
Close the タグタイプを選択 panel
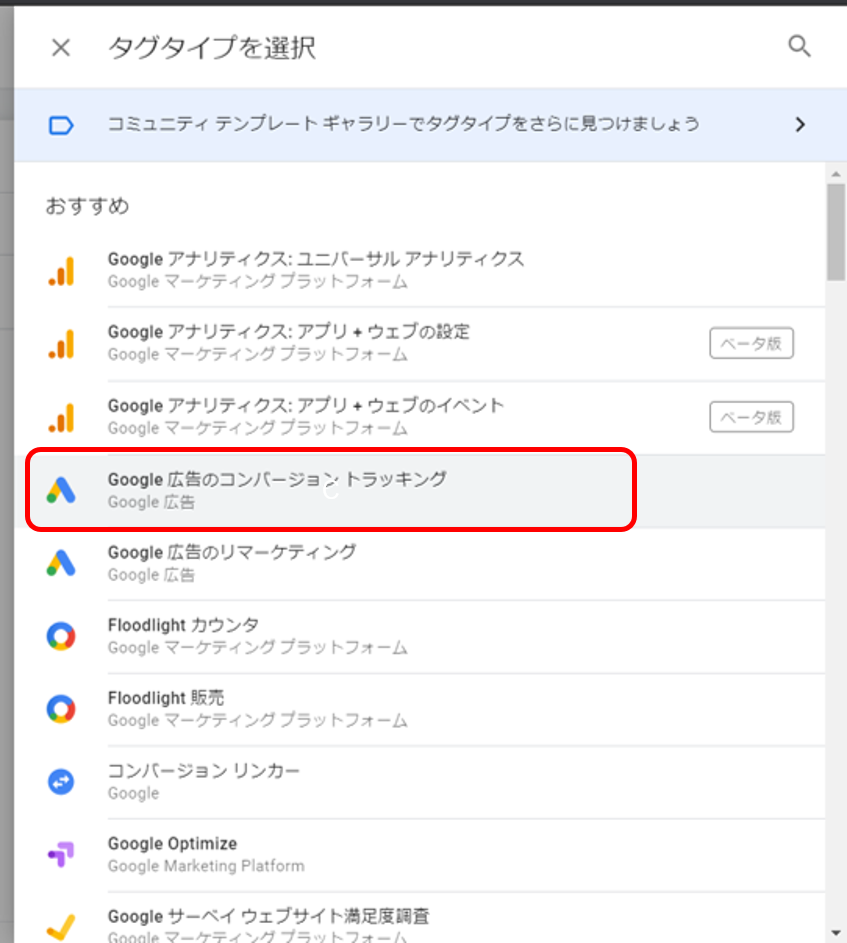pyautogui.click(x=61, y=48)
